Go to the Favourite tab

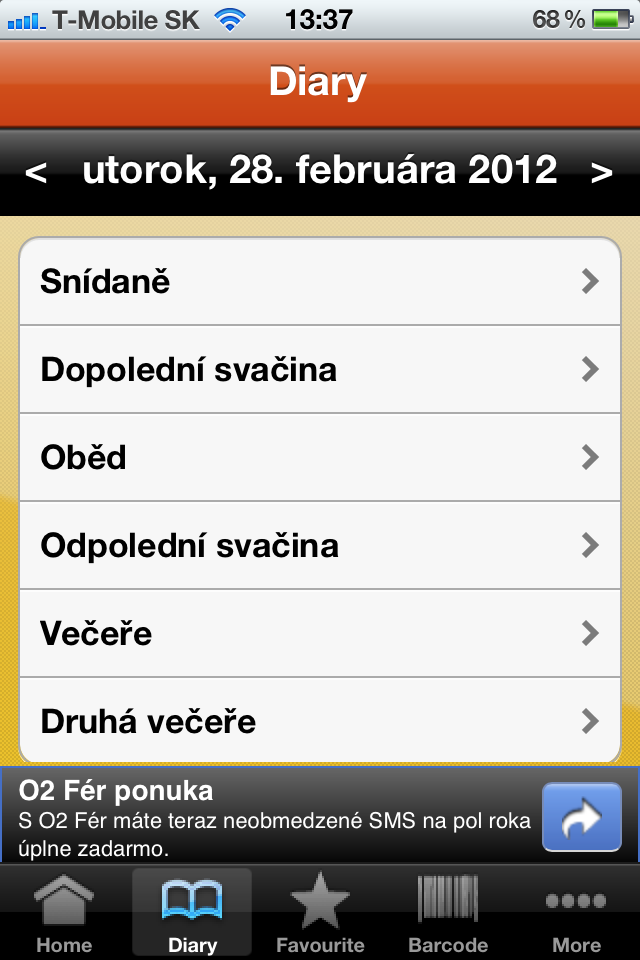320,914
